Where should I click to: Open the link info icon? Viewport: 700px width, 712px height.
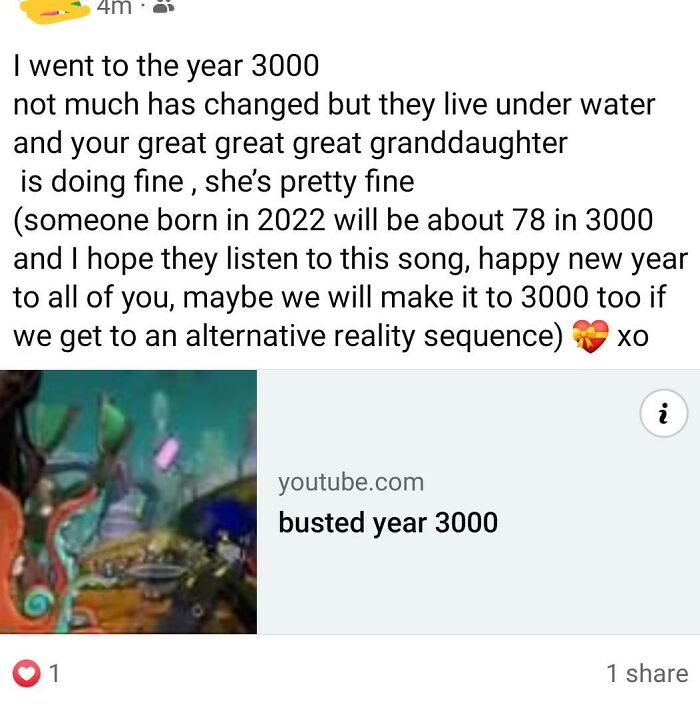point(663,413)
